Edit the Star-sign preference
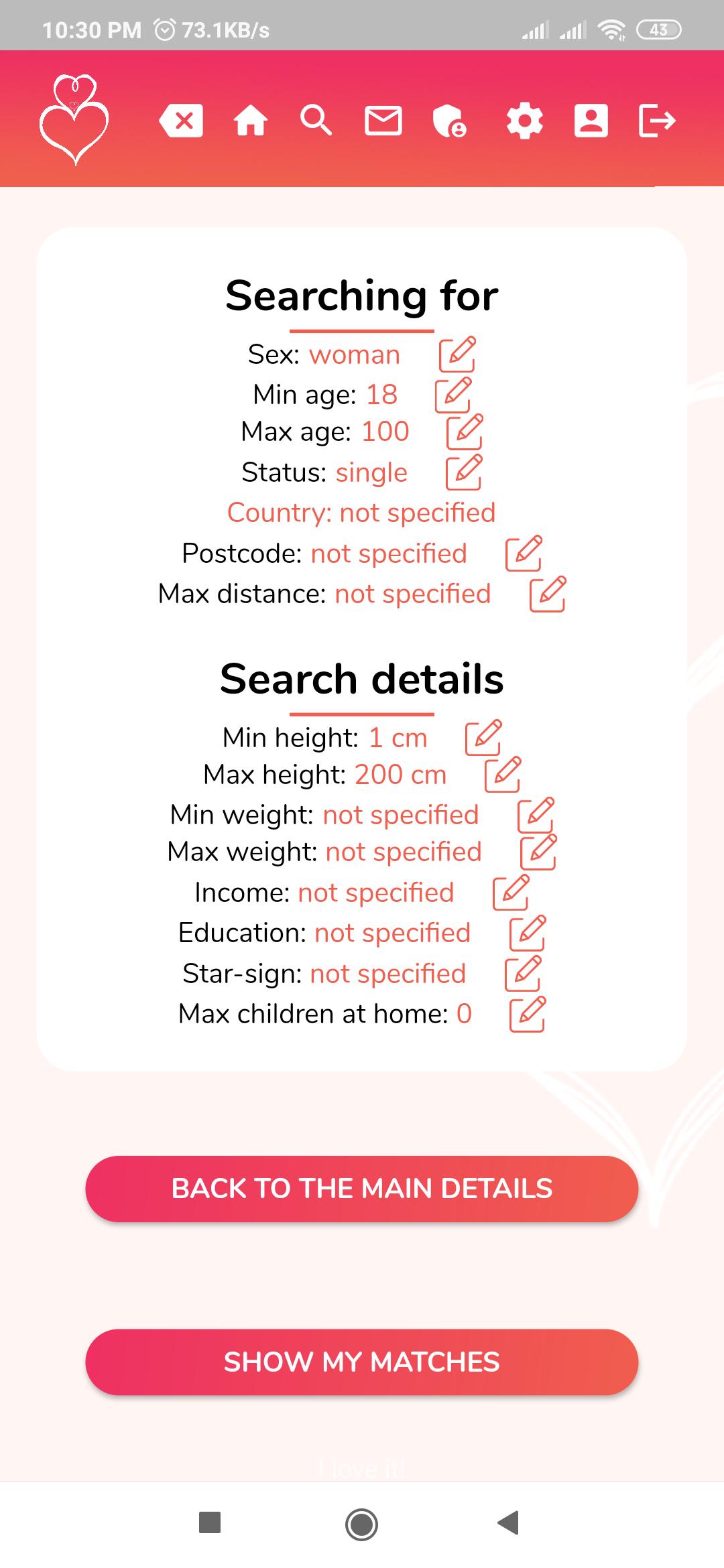Viewport: 724px width, 1568px height. point(523,973)
